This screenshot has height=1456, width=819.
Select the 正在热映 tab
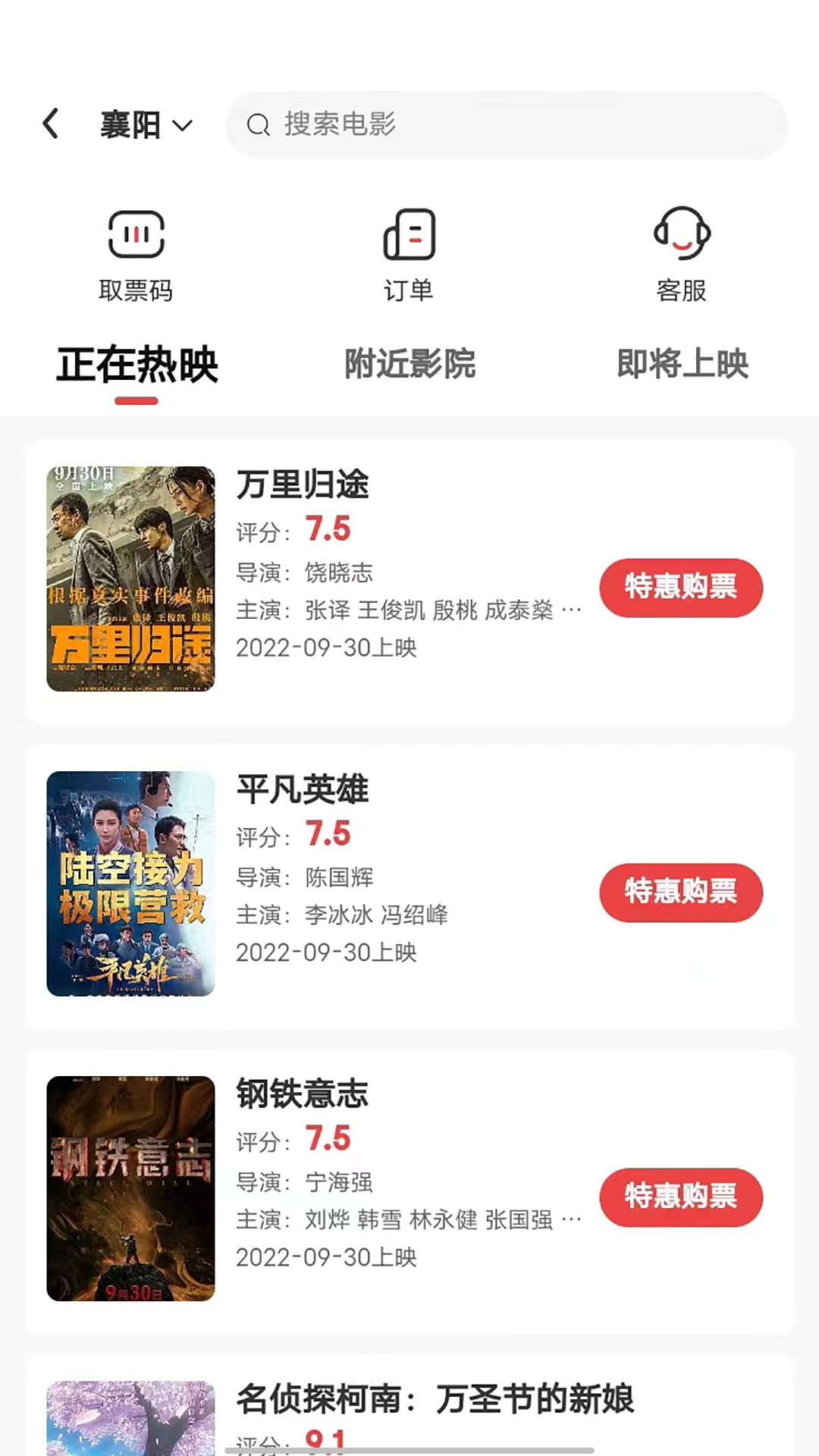pos(136,366)
